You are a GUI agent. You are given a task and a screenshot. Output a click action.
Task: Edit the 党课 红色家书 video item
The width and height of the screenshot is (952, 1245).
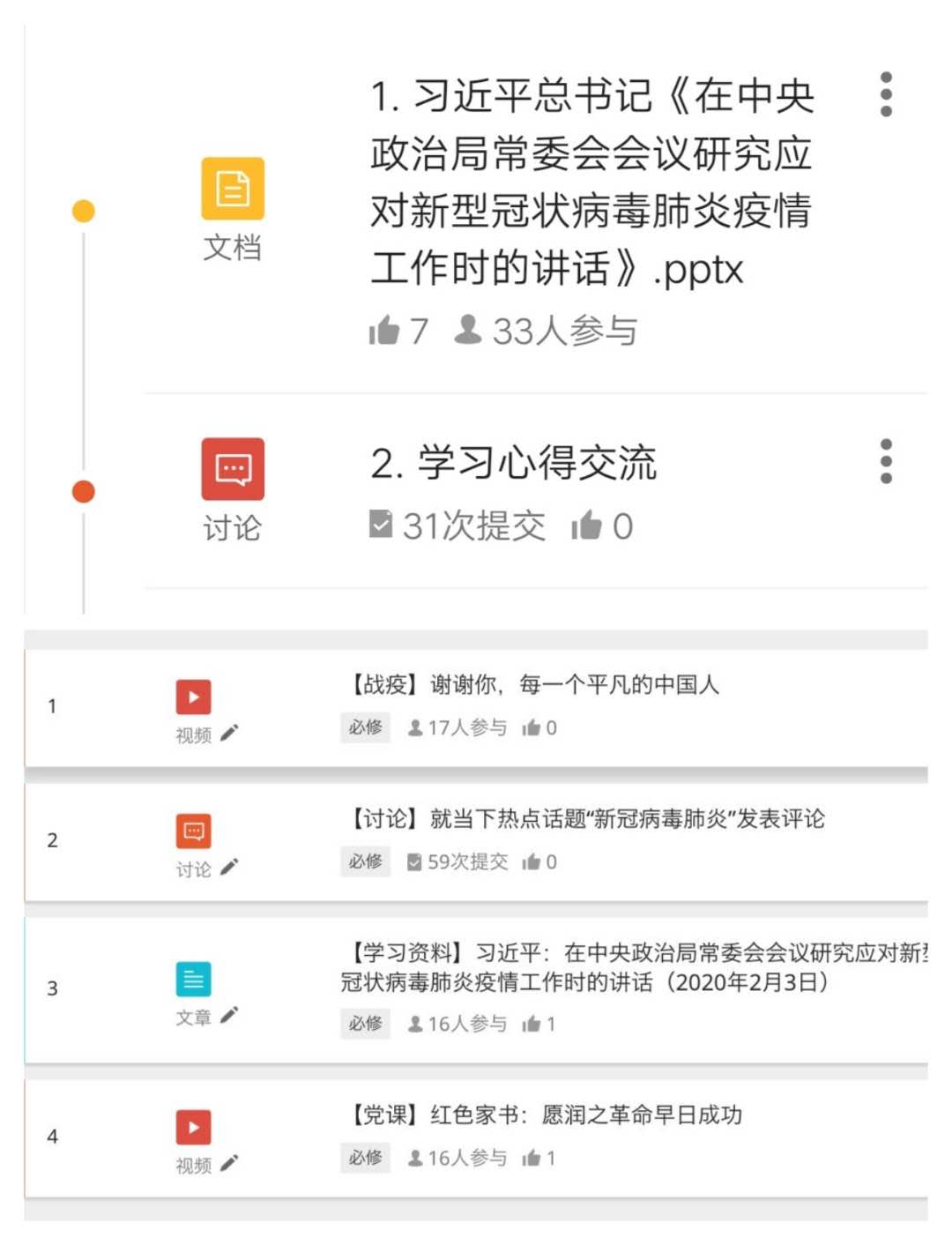click(229, 1164)
